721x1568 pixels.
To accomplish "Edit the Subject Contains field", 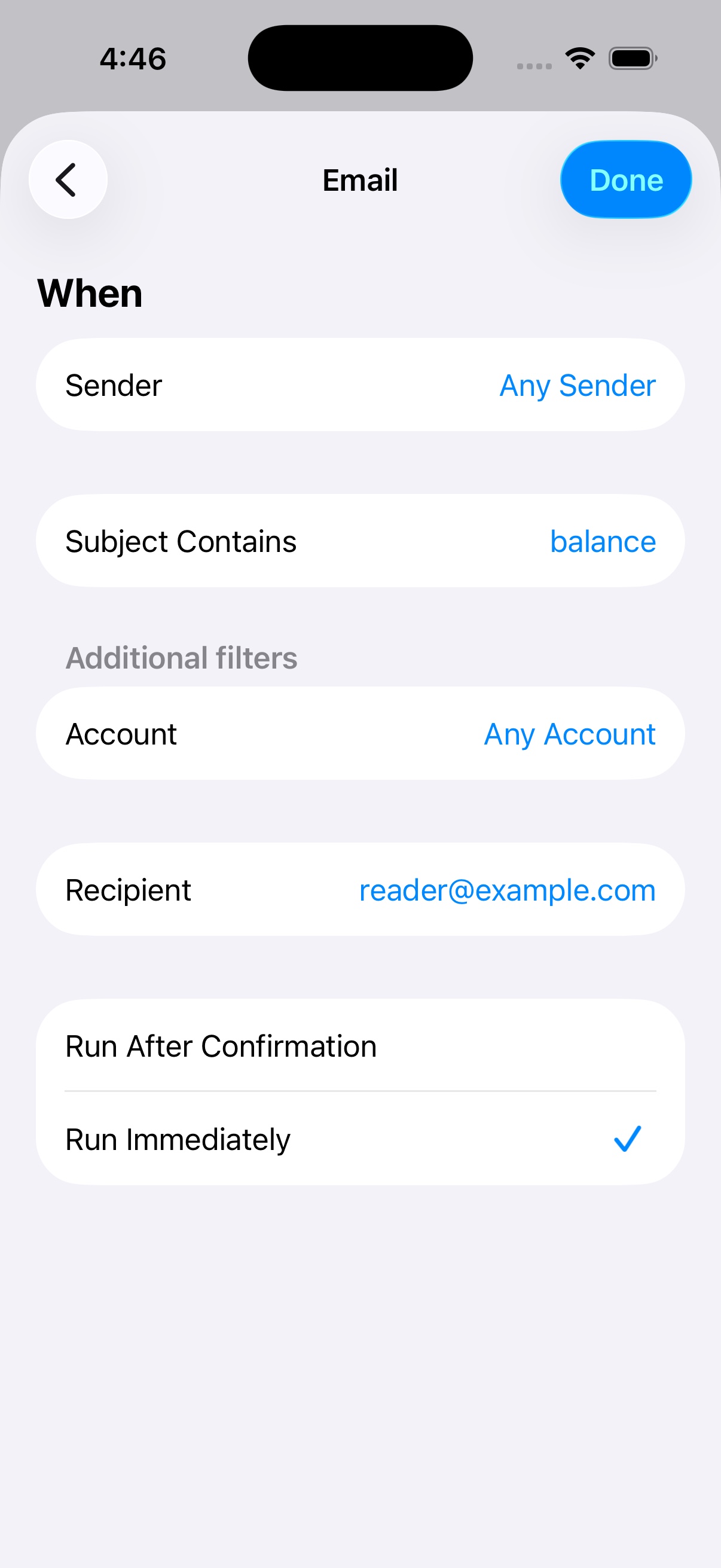I will (360, 541).
